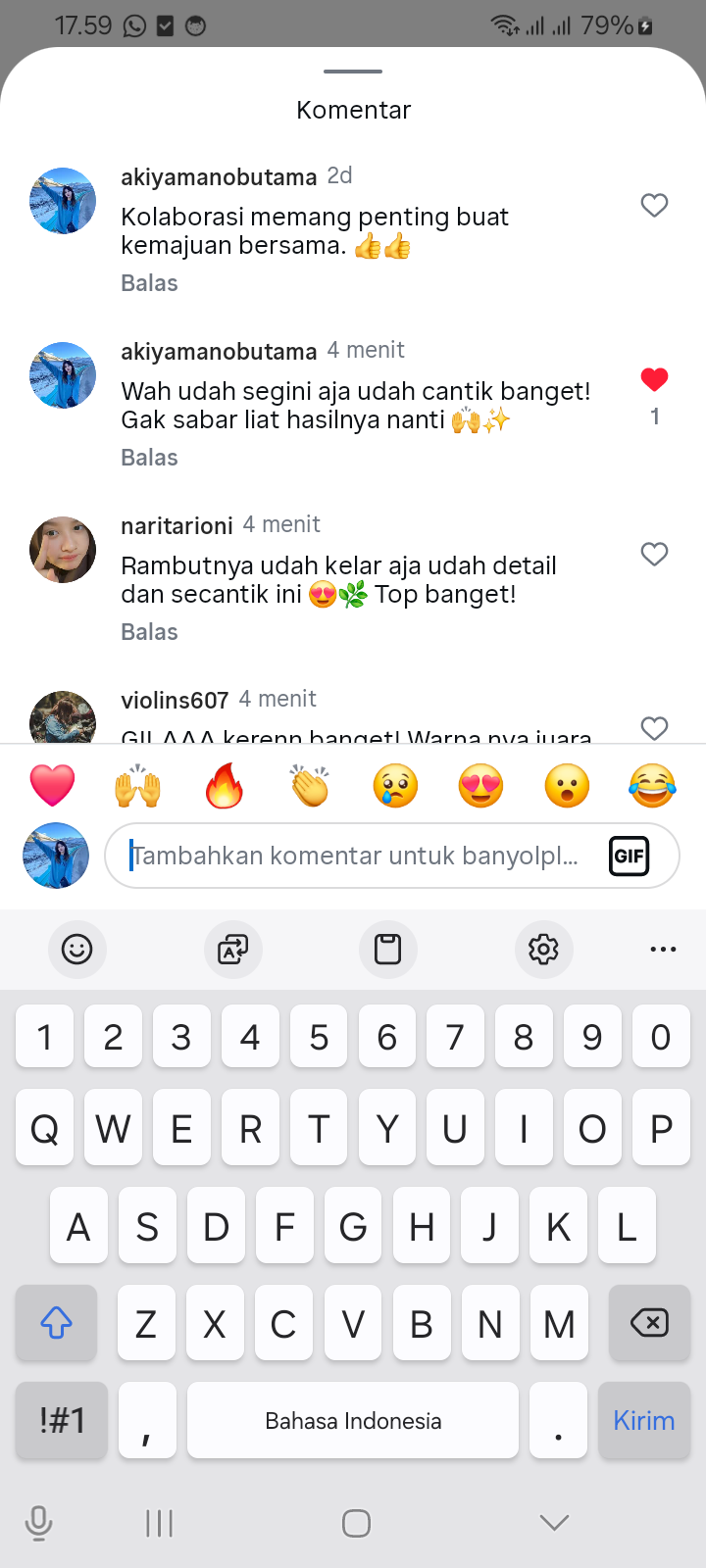The image size is (706, 1568).
Task: Open keyboard settings gear
Action: (543, 949)
